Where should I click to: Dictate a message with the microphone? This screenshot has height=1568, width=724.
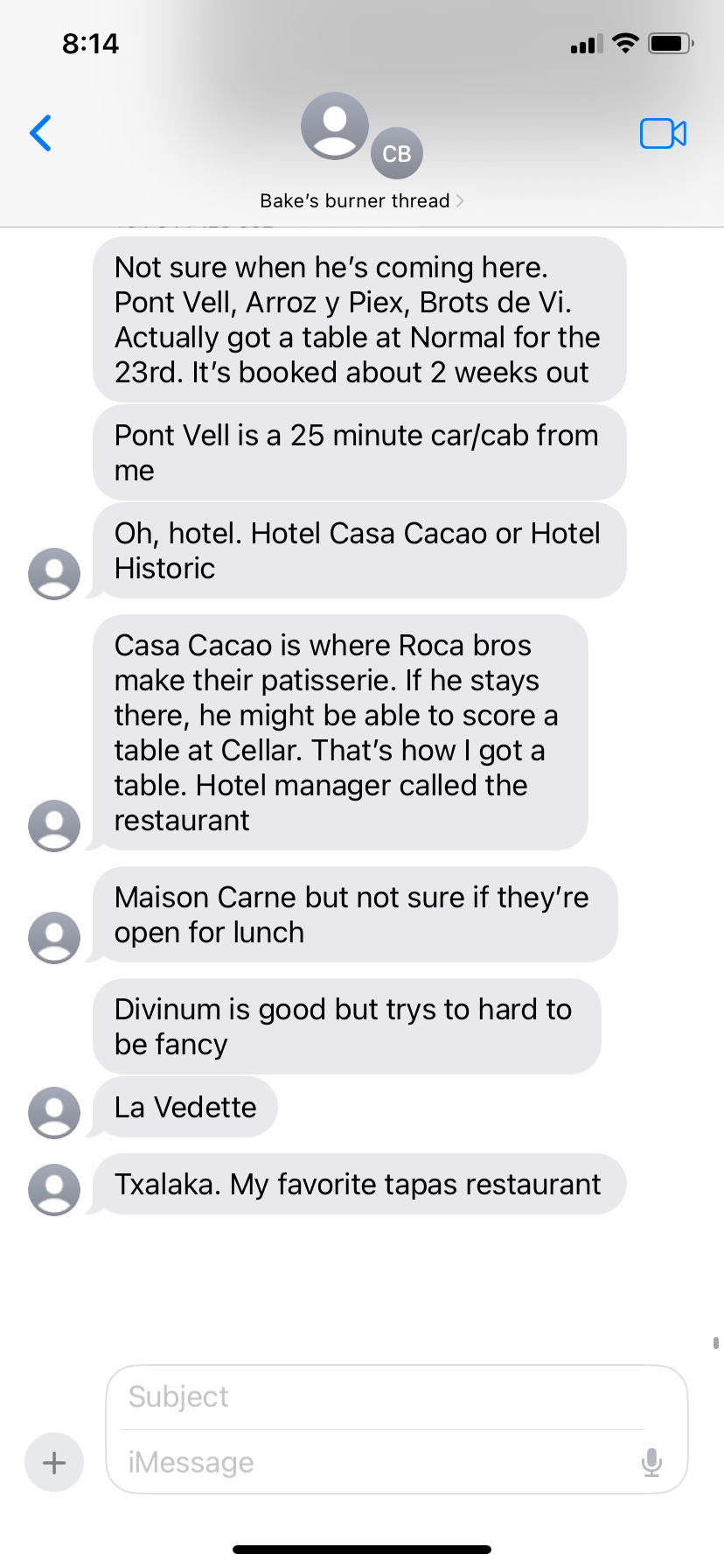[651, 1462]
